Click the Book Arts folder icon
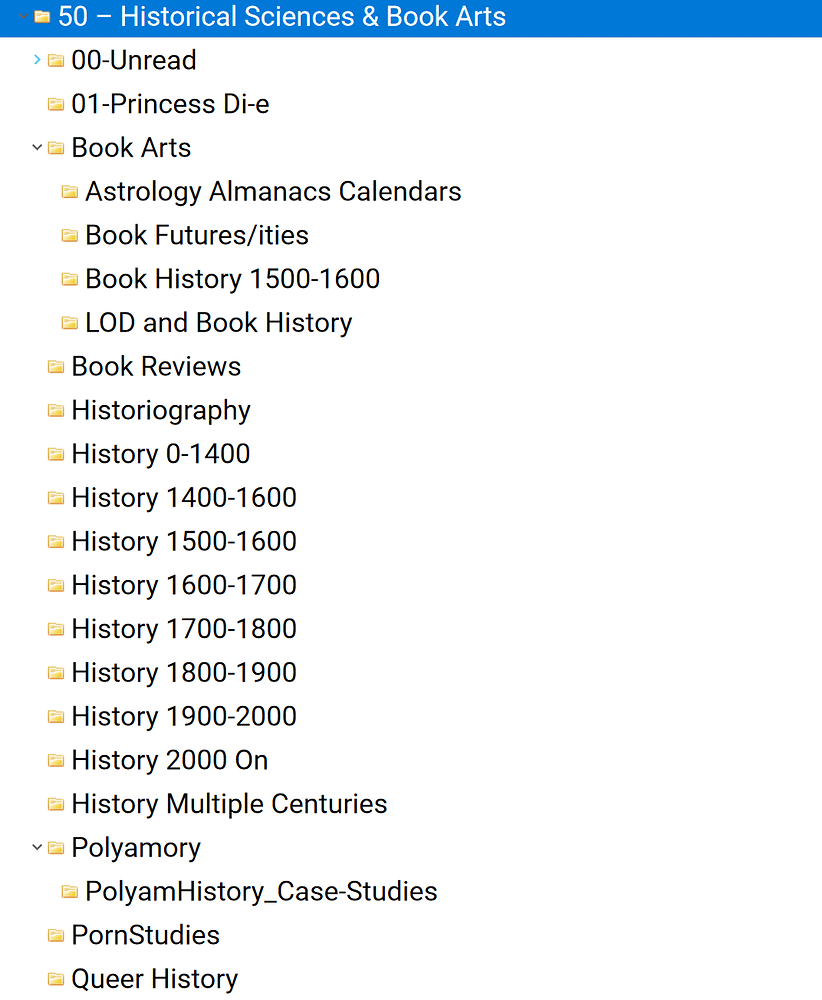The width and height of the screenshot is (822, 1000). 56,147
